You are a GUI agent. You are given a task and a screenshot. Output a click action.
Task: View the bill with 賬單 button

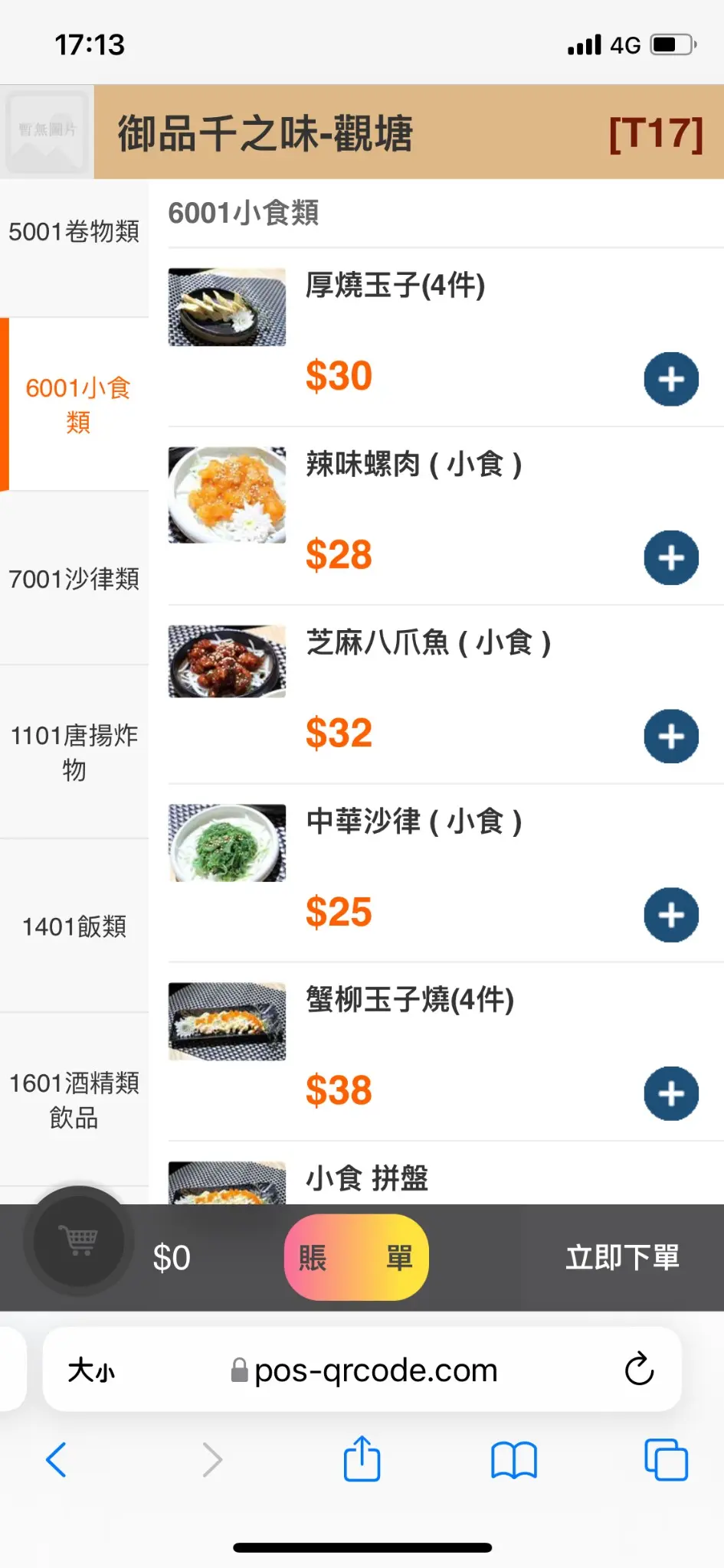[x=356, y=1257]
